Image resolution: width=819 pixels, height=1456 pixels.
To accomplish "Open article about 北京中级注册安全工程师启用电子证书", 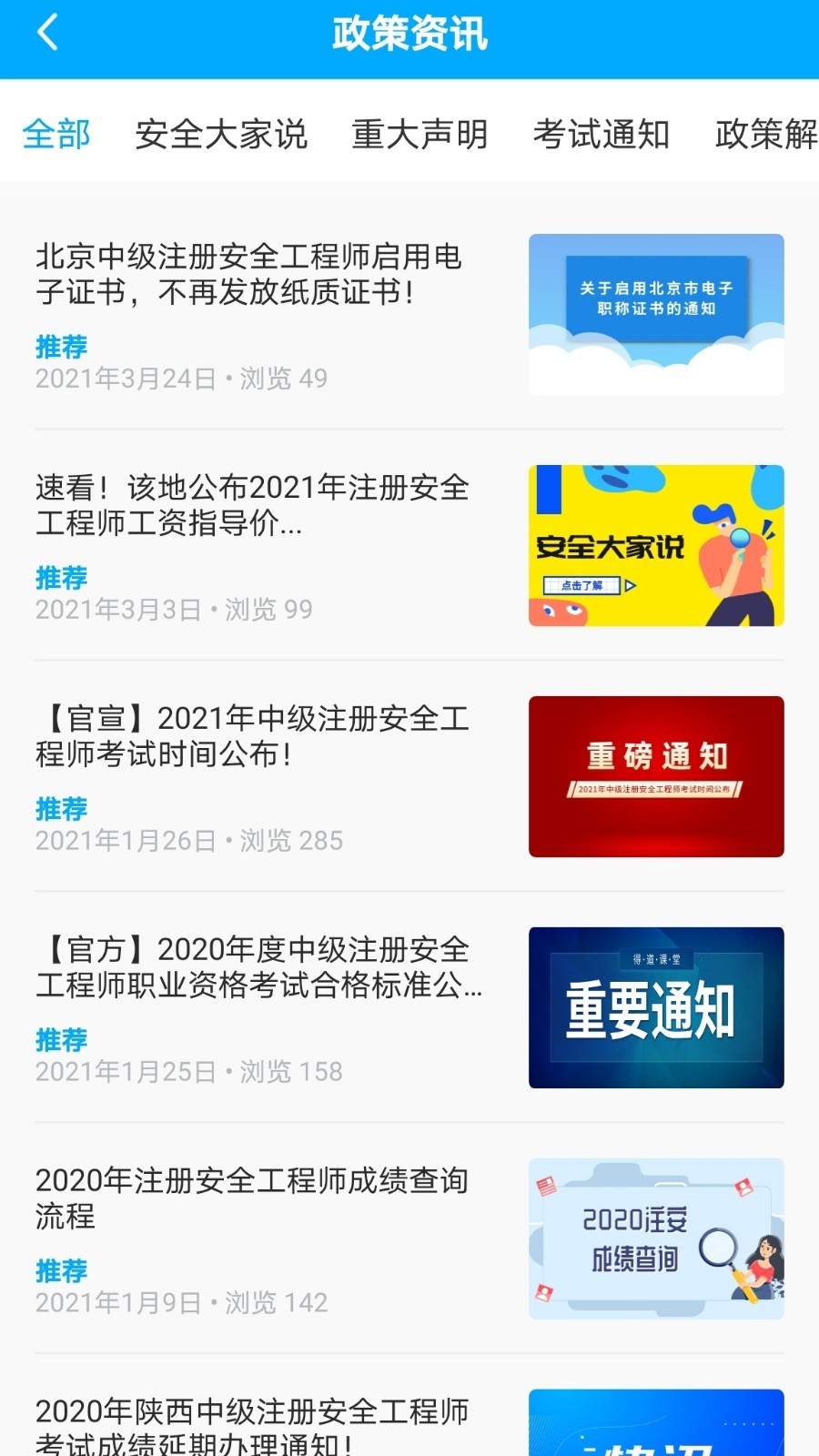I will tap(248, 275).
